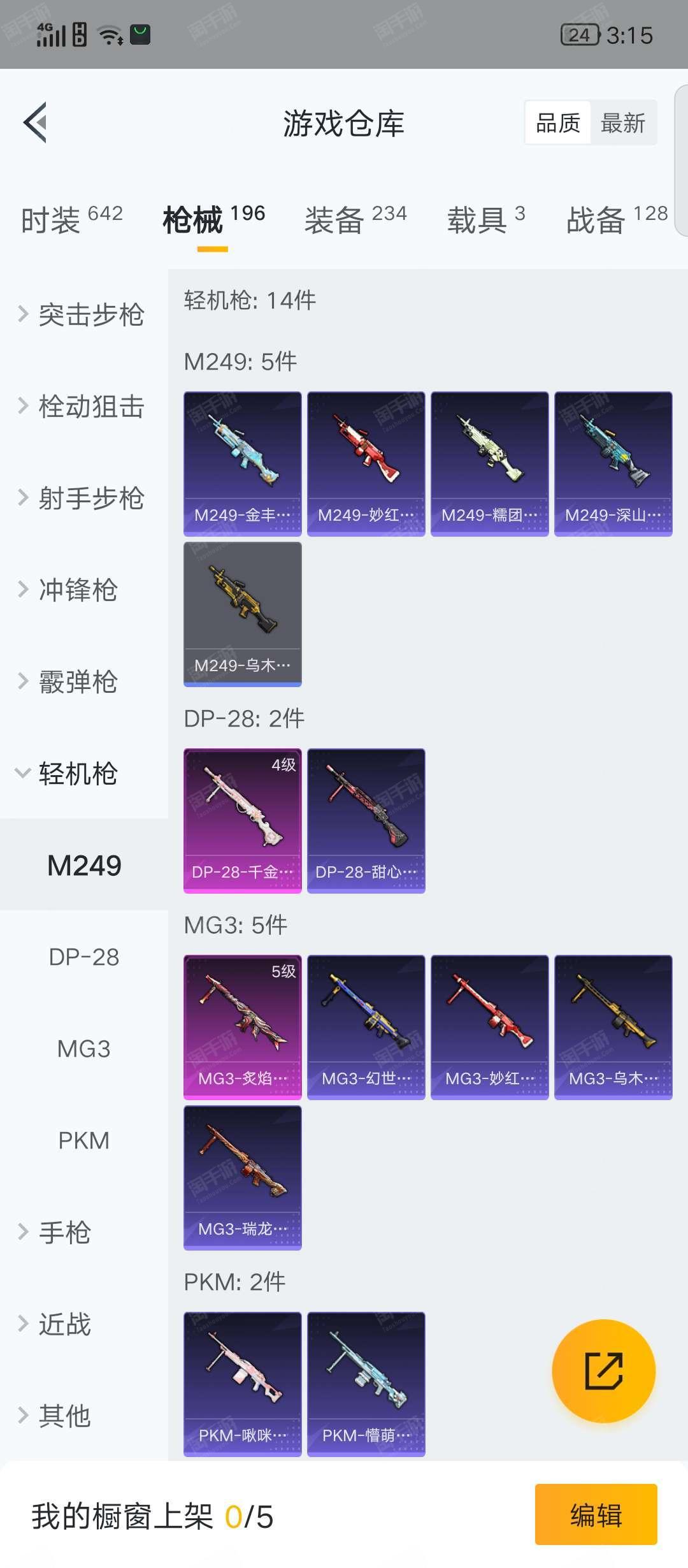View the DP-28-千金 level 4 skin
688x1568 pixels.
243,821
